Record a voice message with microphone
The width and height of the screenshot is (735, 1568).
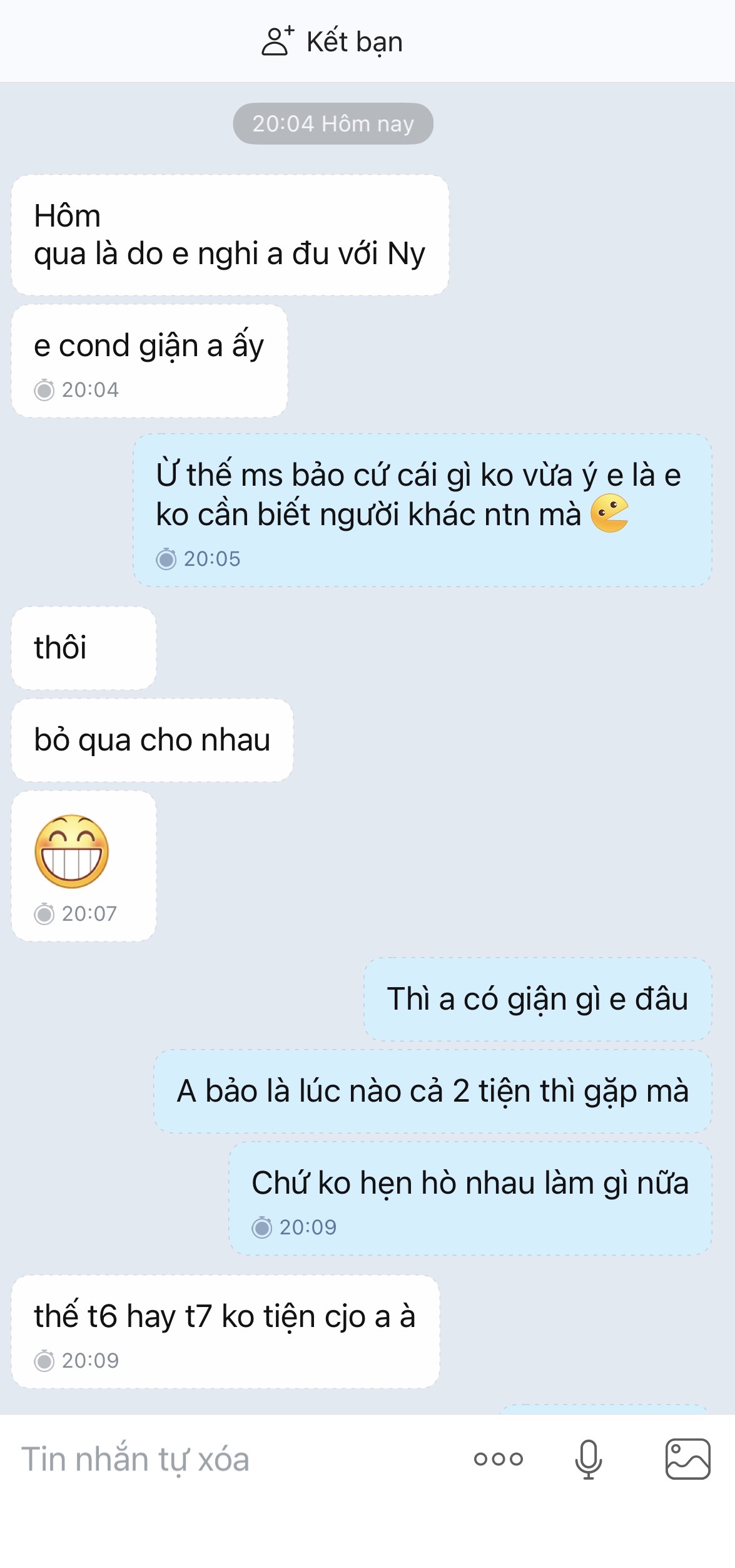[x=588, y=1459]
